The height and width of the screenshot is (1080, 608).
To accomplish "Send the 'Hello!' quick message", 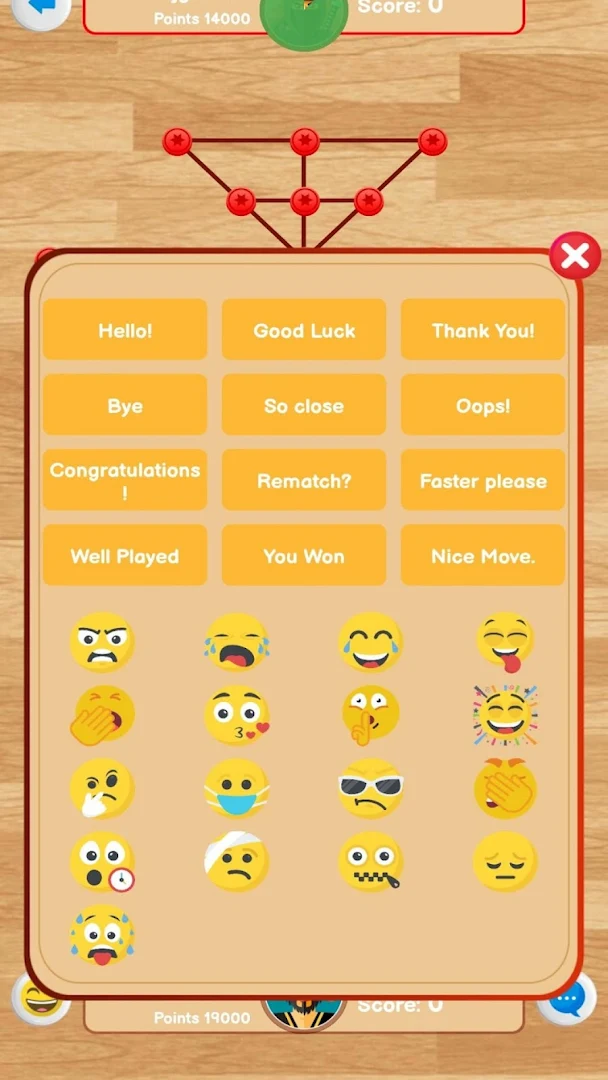I will 125,330.
